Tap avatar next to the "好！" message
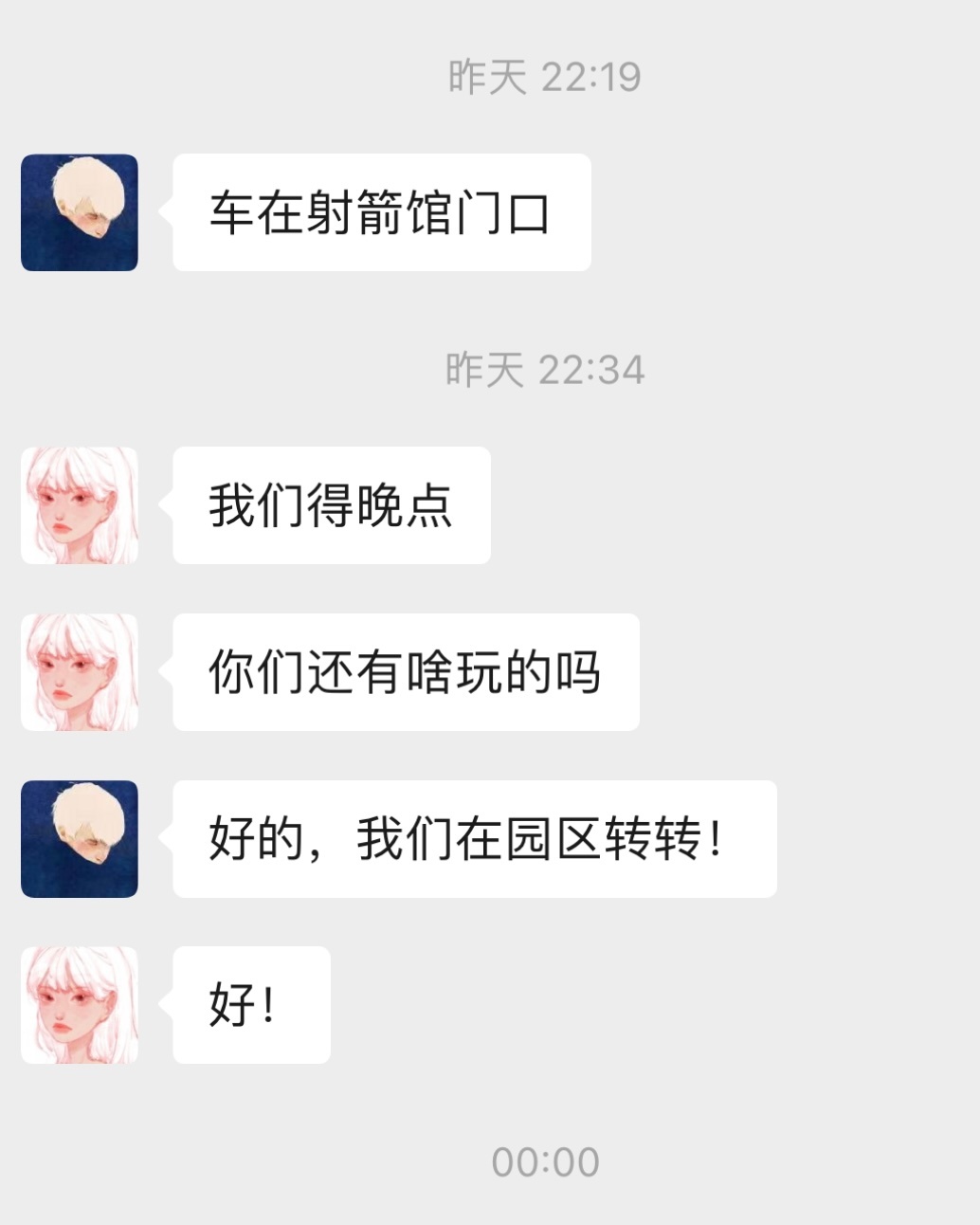980x1225 pixels. (80, 1005)
